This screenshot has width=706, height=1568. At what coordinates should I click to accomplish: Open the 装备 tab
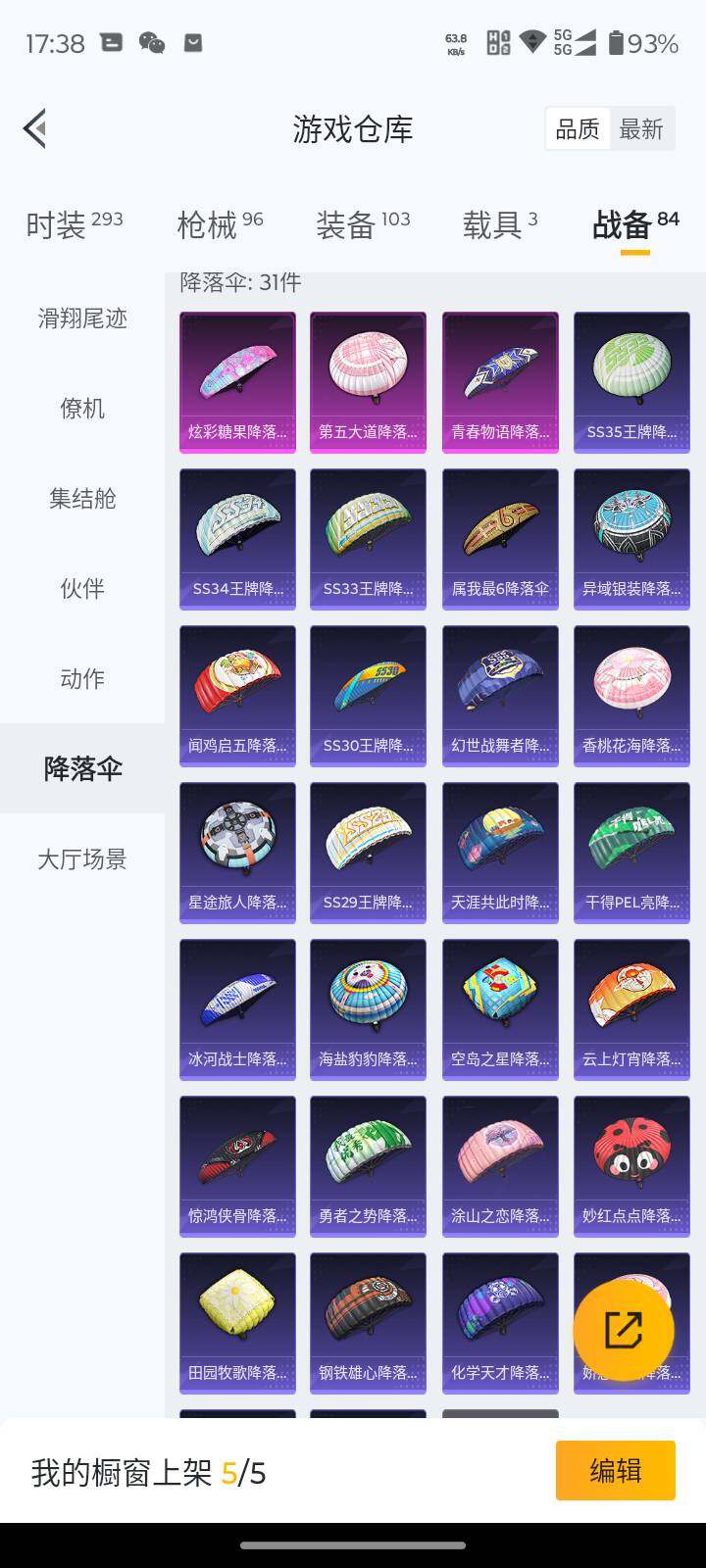point(362,225)
